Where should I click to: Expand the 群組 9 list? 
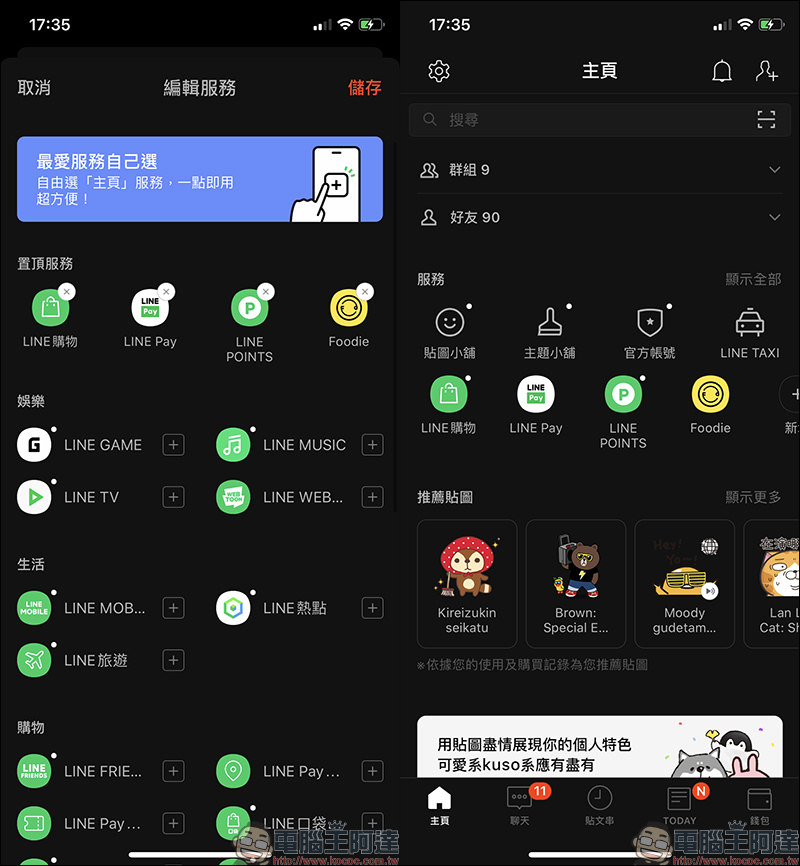click(x=774, y=170)
